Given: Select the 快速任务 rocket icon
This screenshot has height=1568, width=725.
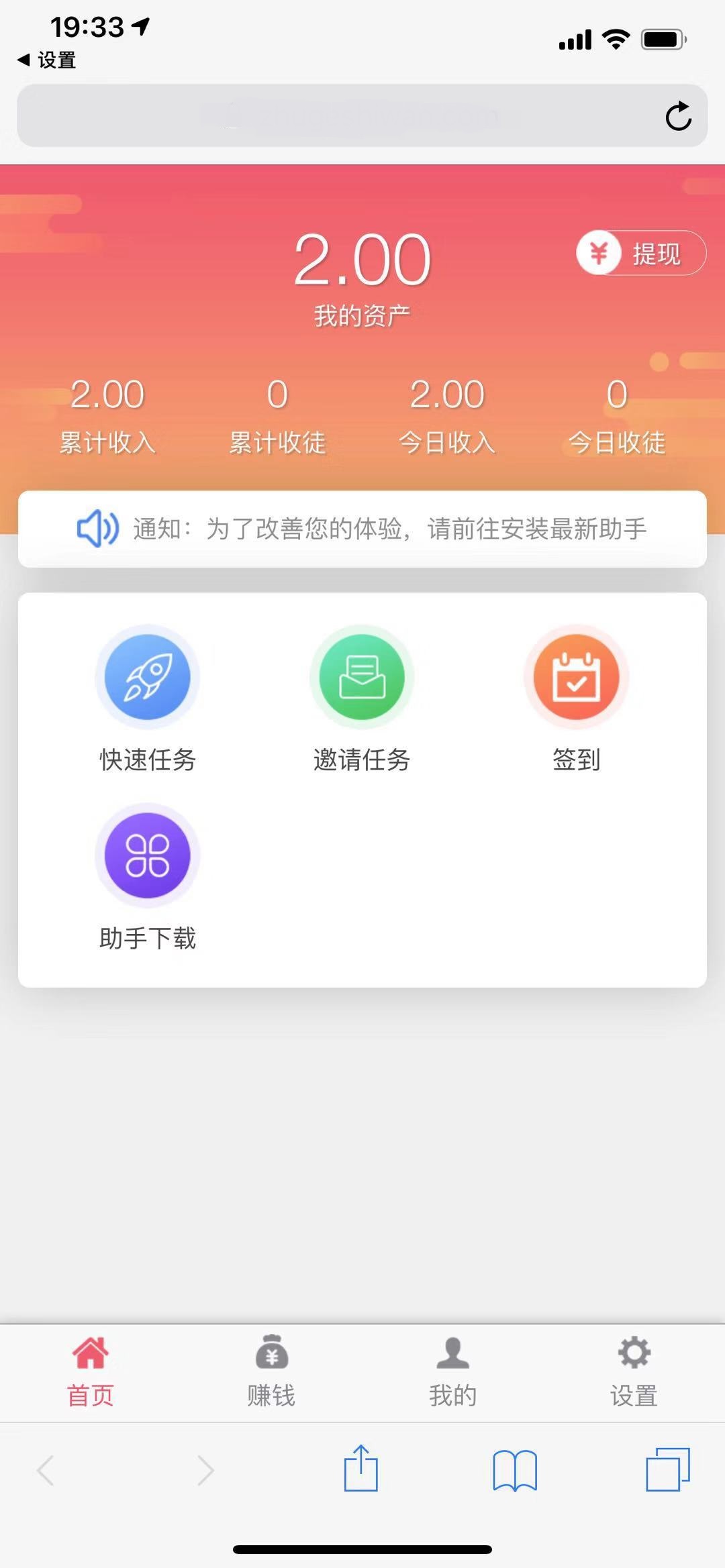Looking at the screenshot, I should (x=147, y=677).
